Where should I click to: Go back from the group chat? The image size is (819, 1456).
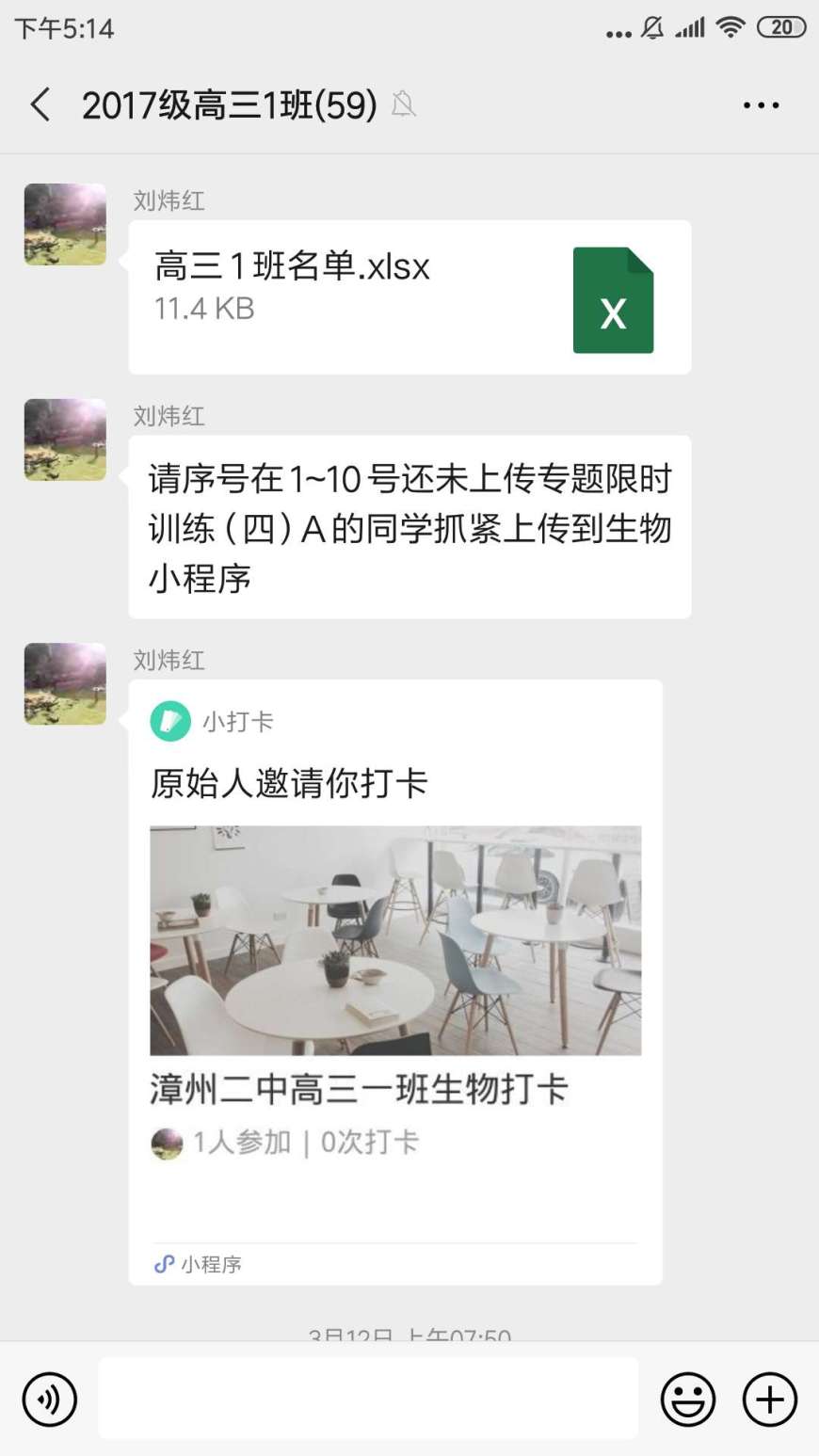pos(40,104)
